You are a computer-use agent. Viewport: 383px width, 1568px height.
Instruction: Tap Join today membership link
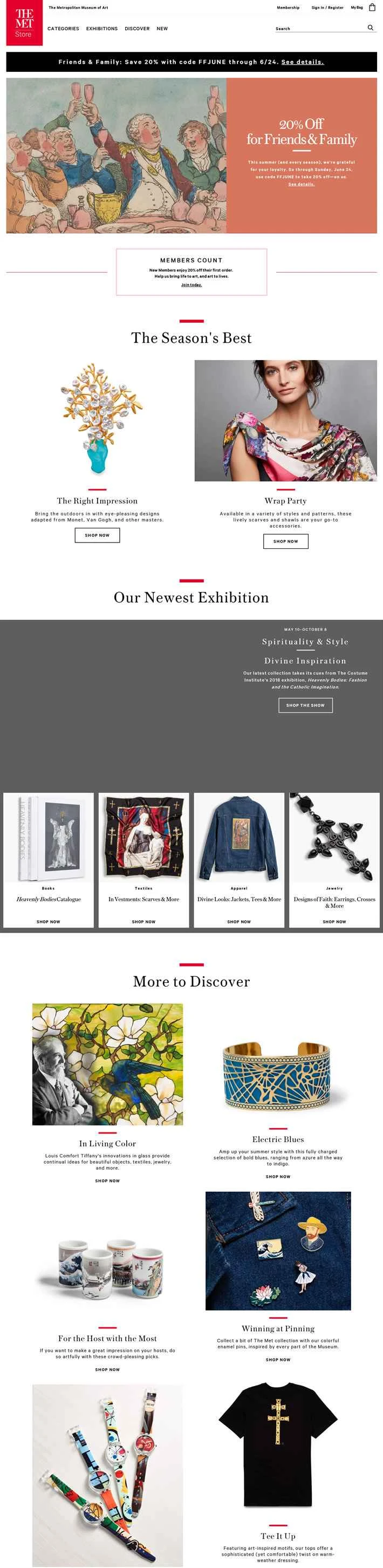pos(191,285)
